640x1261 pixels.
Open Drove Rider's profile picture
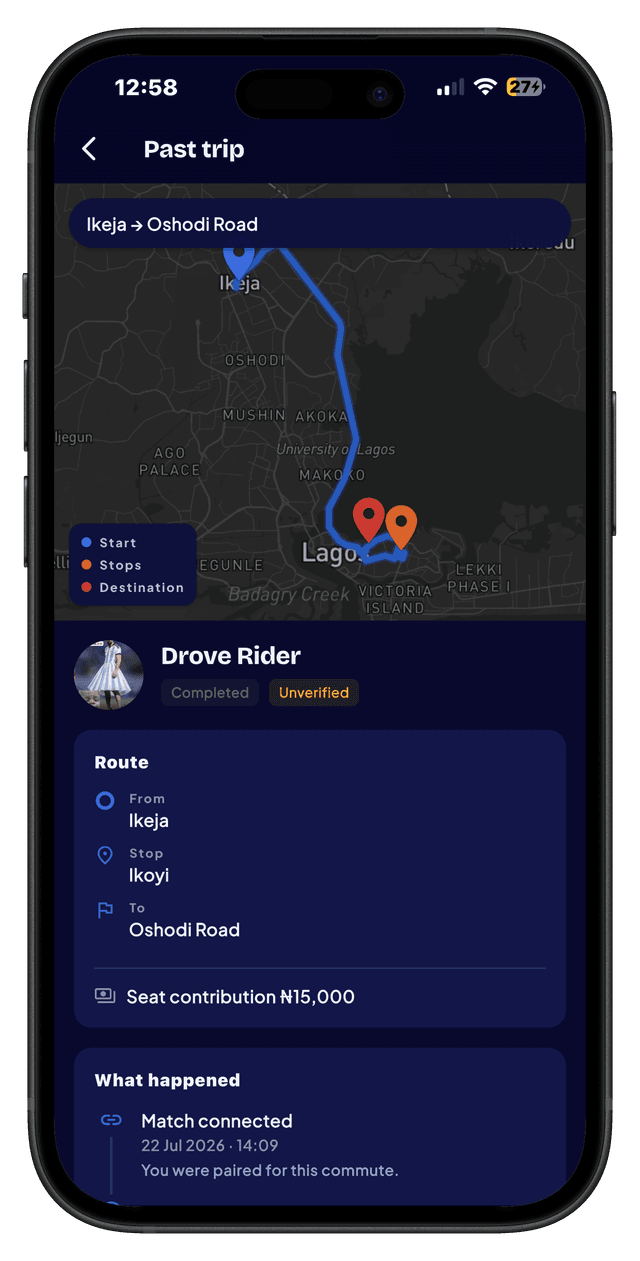(109, 675)
